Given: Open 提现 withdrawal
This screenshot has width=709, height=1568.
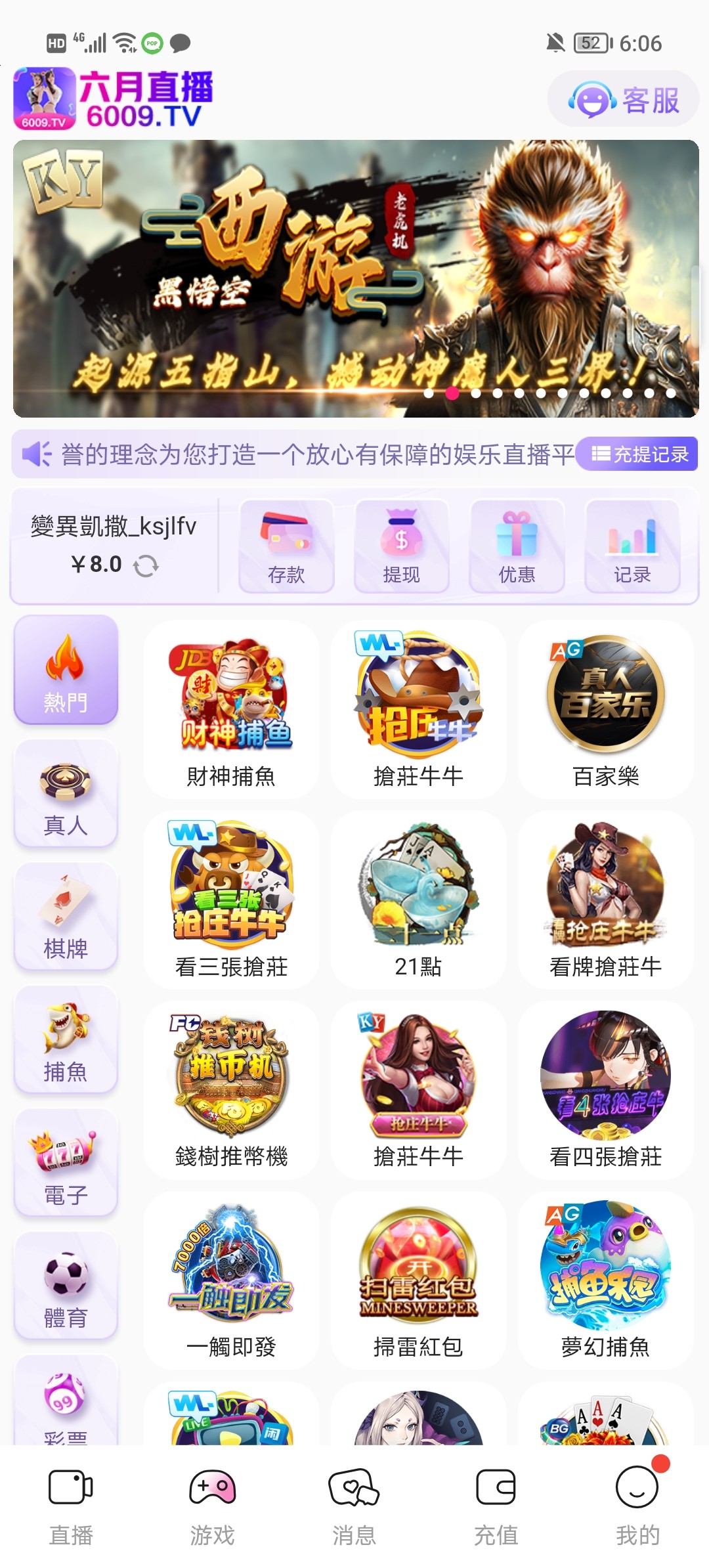Looking at the screenshot, I should click(401, 546).
